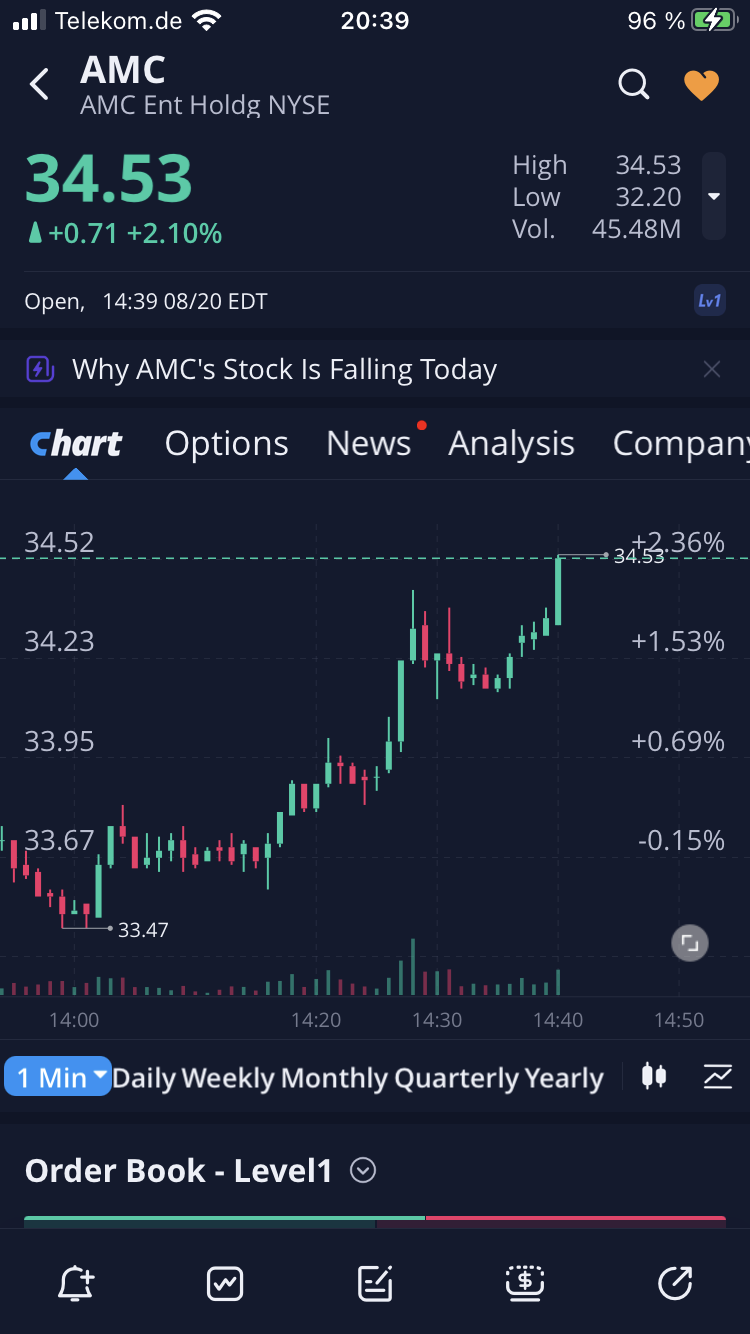Open chart indicators settings icon

point(717,1077)
